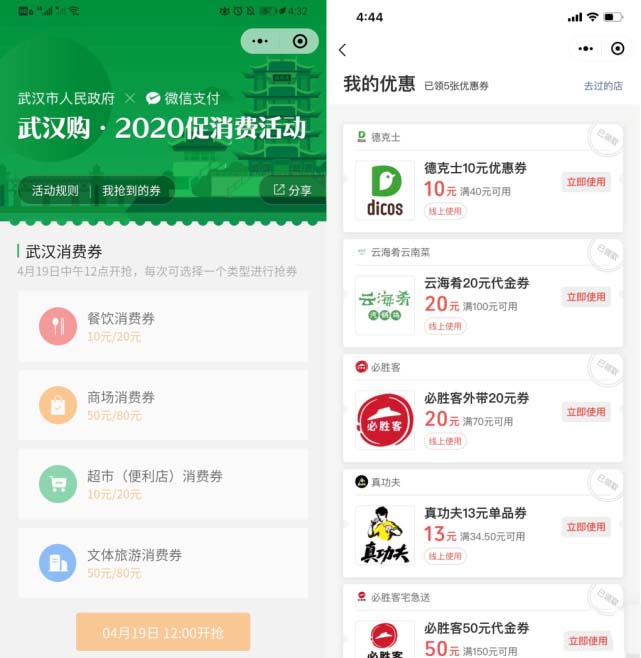
Task: Pick 超市（便利店）消费券 coupon type
Action: tap(163, 484)
